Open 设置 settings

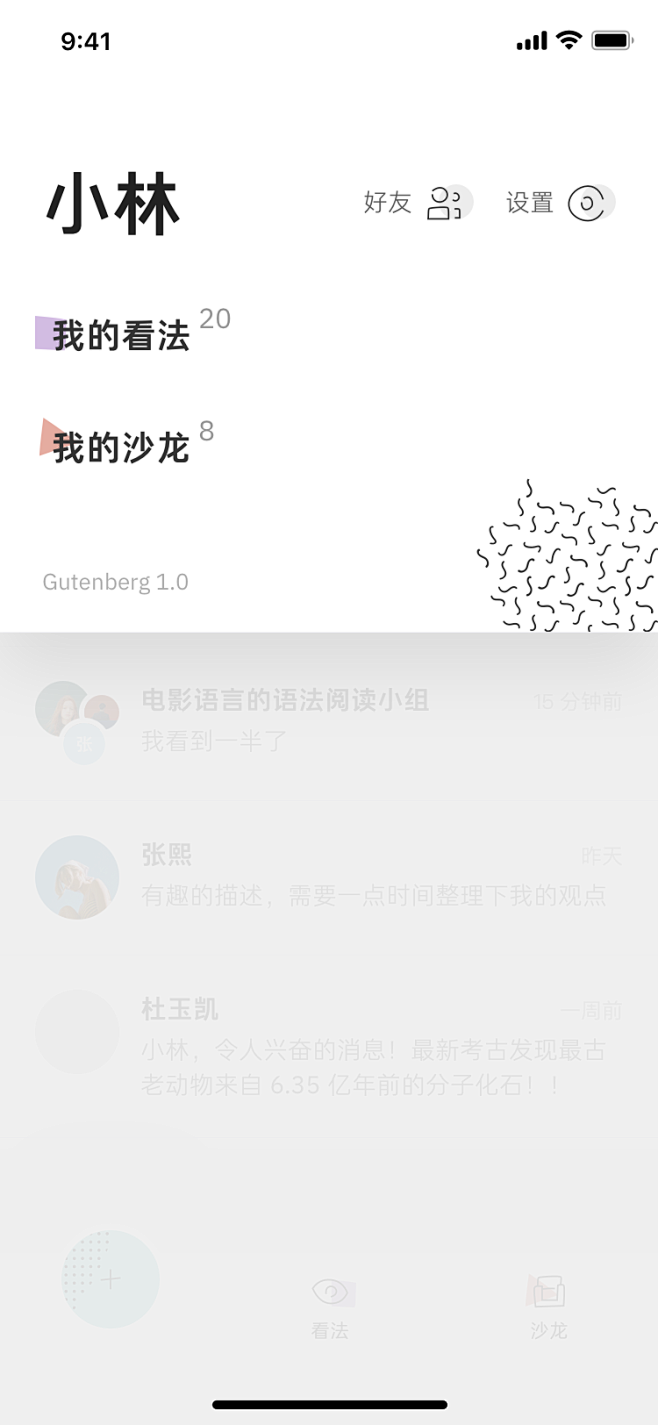[x=559, y=203]
